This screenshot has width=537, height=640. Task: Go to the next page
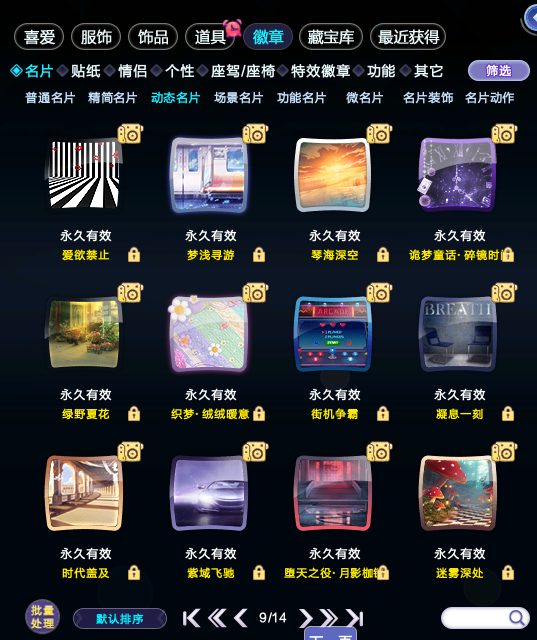coord(306,618)
